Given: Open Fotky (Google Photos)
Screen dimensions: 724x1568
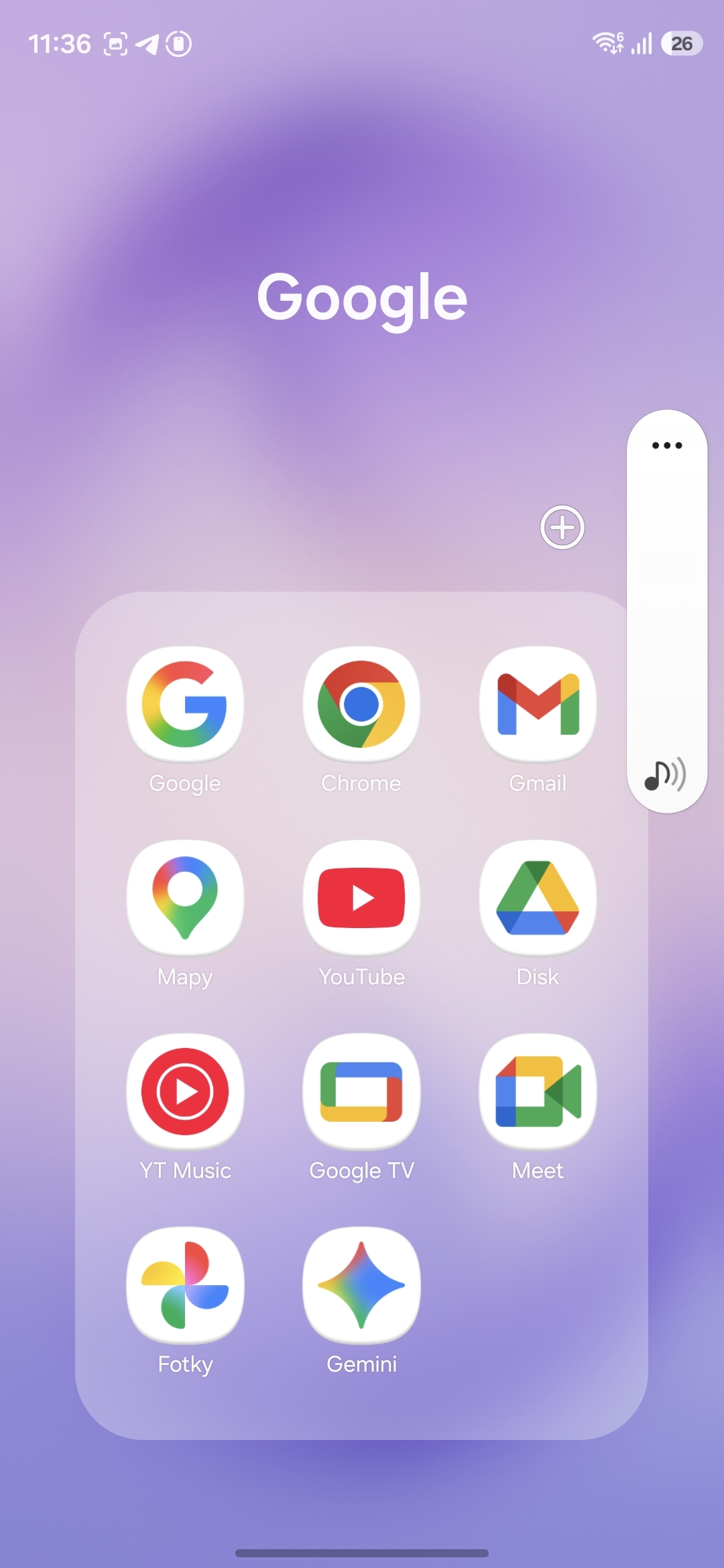Looking at the screenshot, I should click(185, 1285).
